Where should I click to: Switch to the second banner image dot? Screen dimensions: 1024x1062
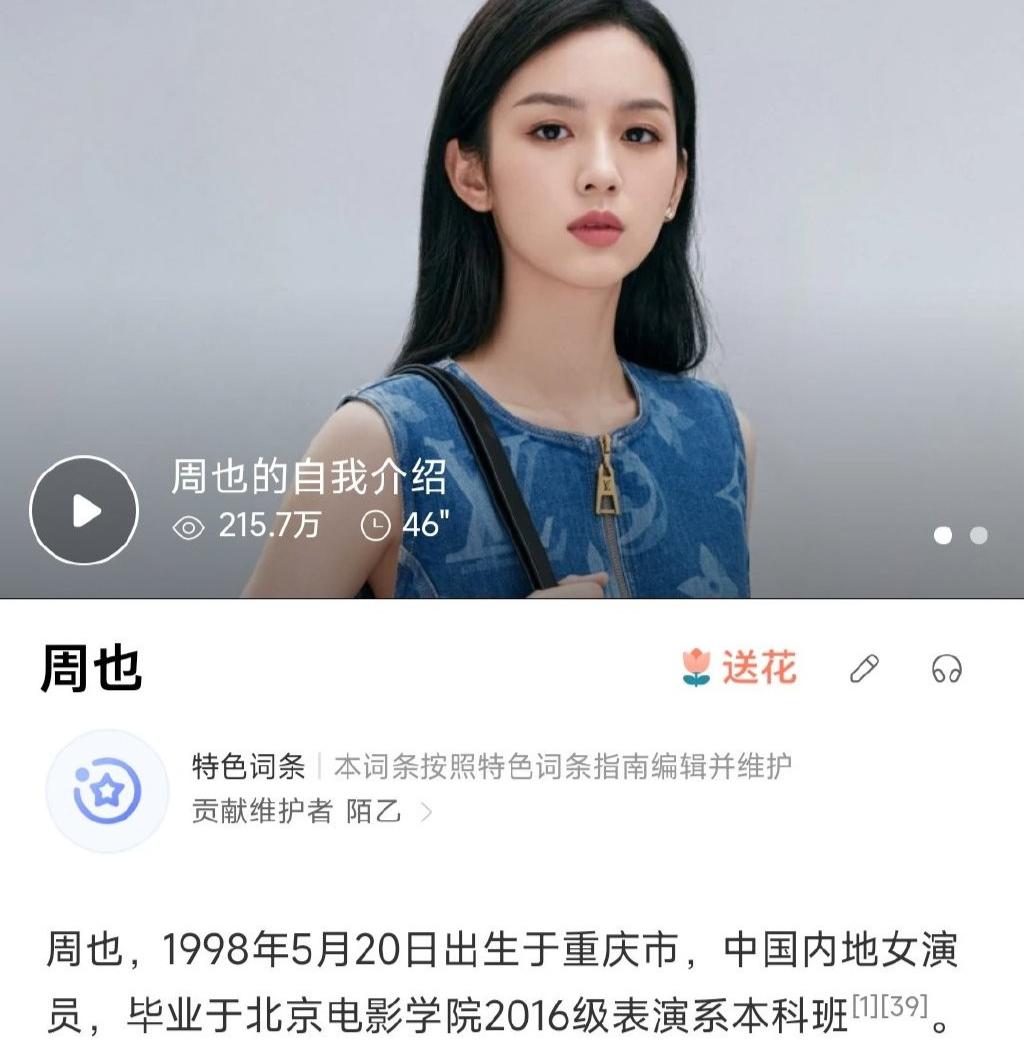click(979, 535)
